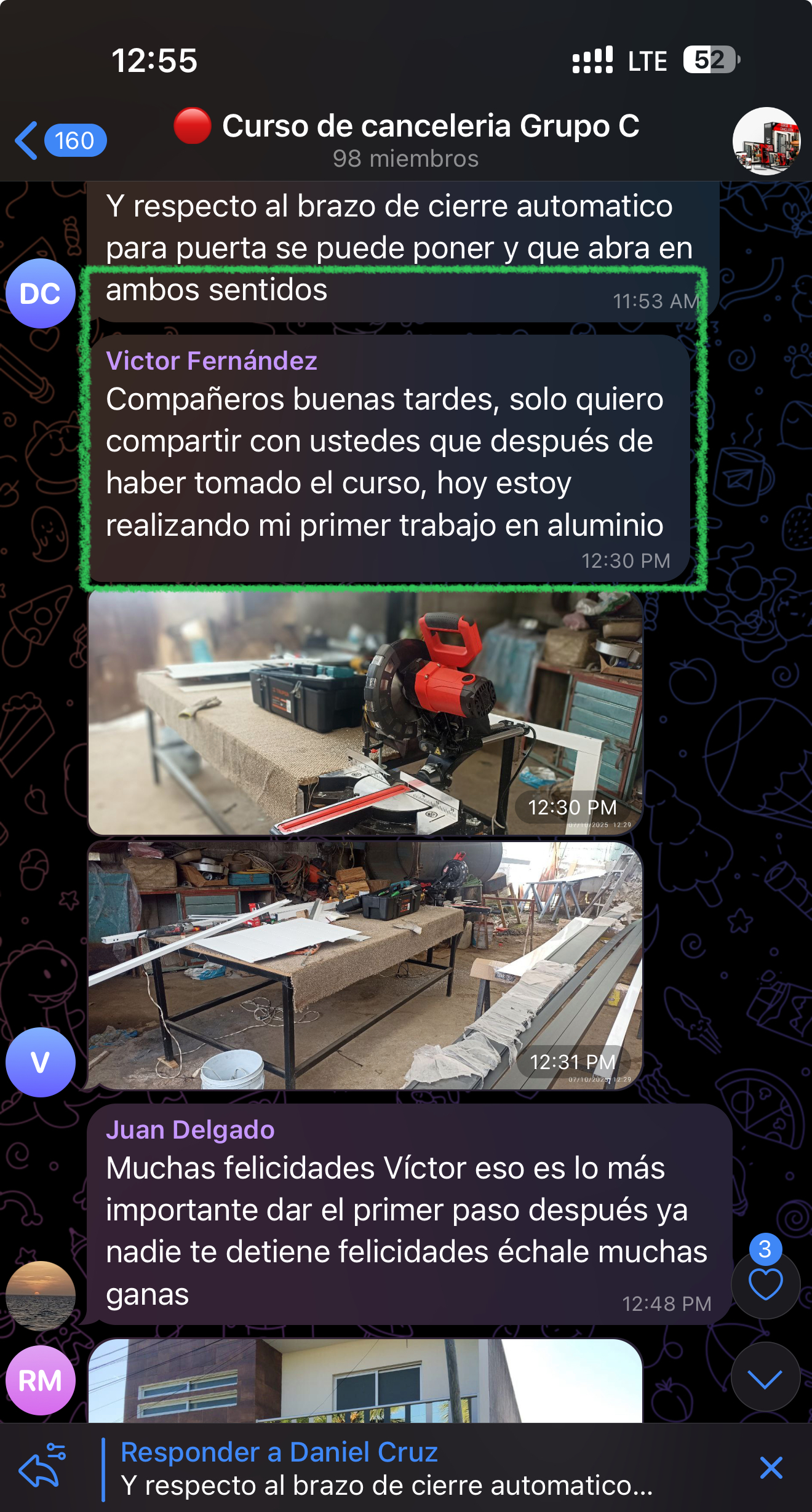Tap Victor Fernández's sender name
Image resolution: width=812 pixels, height=1512 pixels.
(x=212, y=361)
